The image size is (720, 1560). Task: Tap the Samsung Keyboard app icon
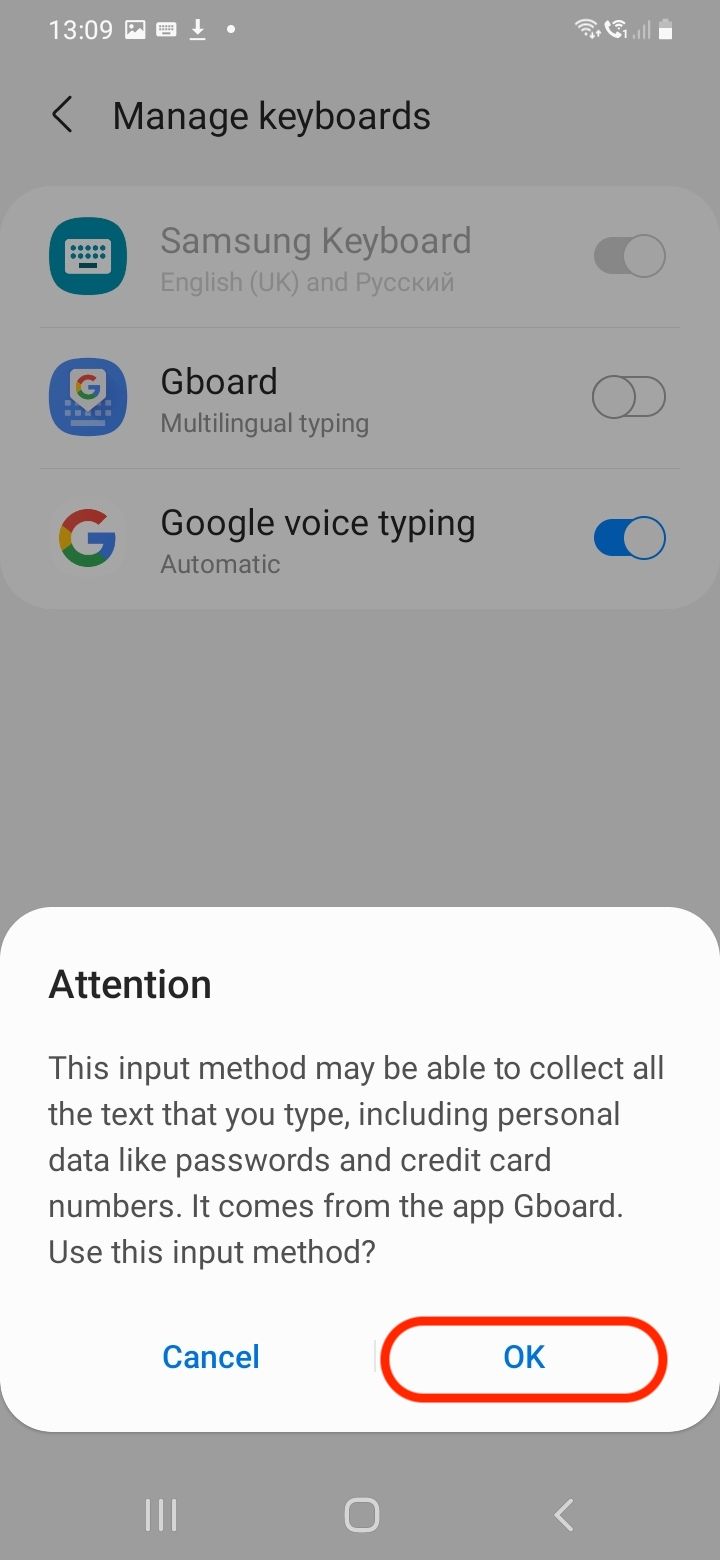coord(88,256)
